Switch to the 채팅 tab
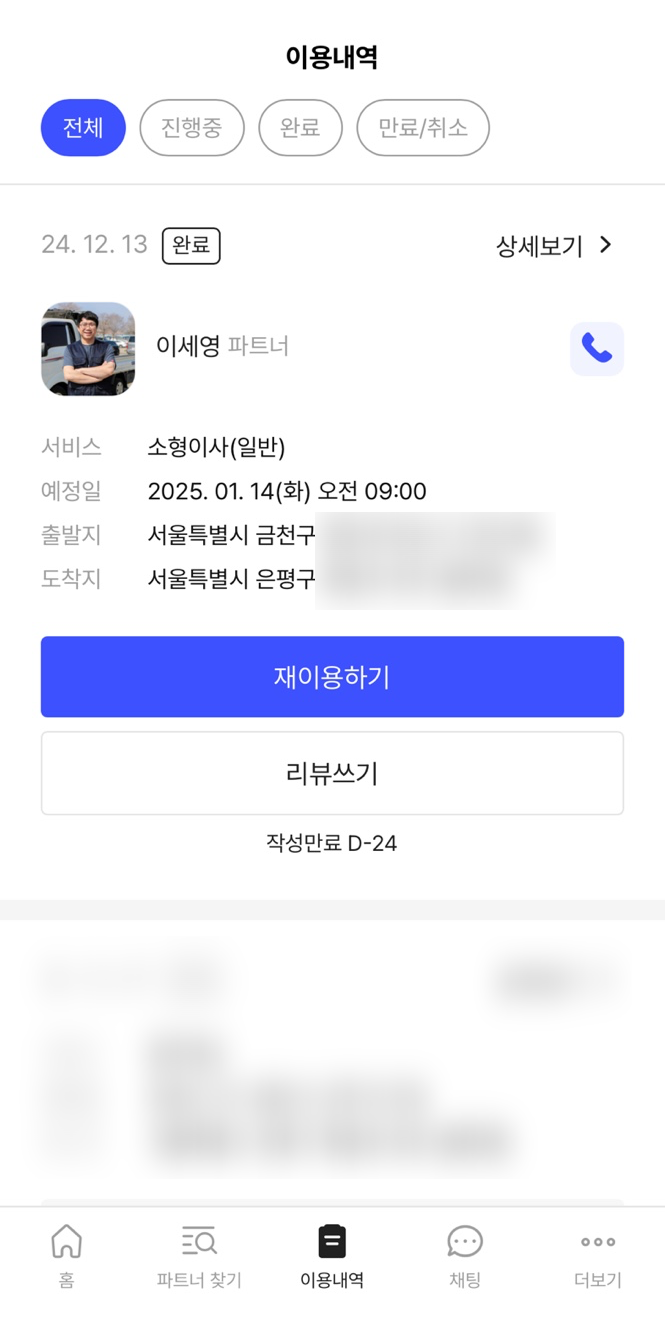 coord(465,1256)
